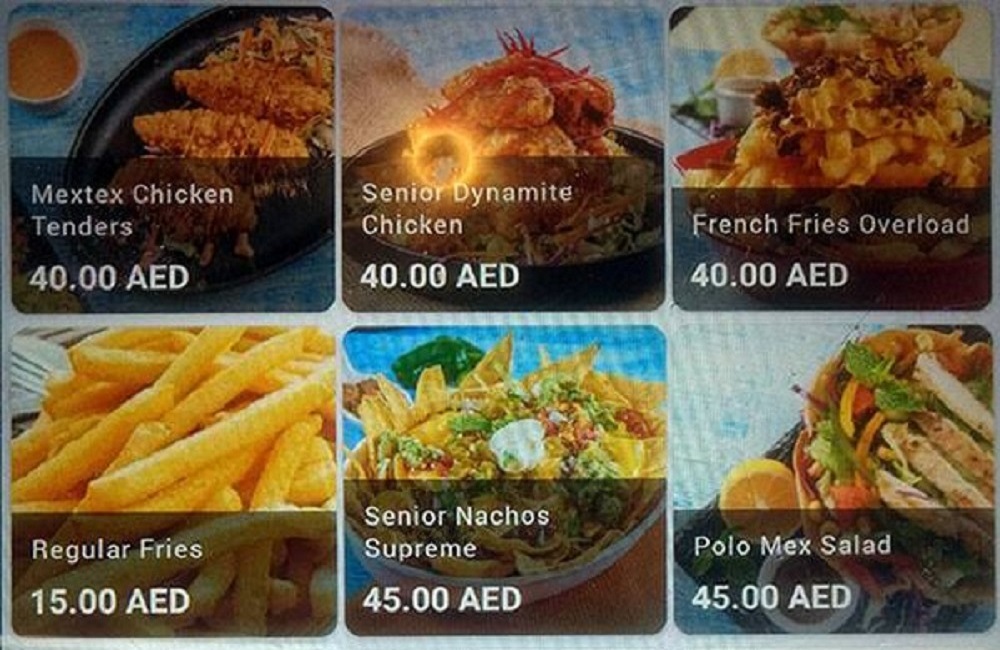Open the Mextex Chicken Tenders item
1000x650 pixels.
click(170, 160)
